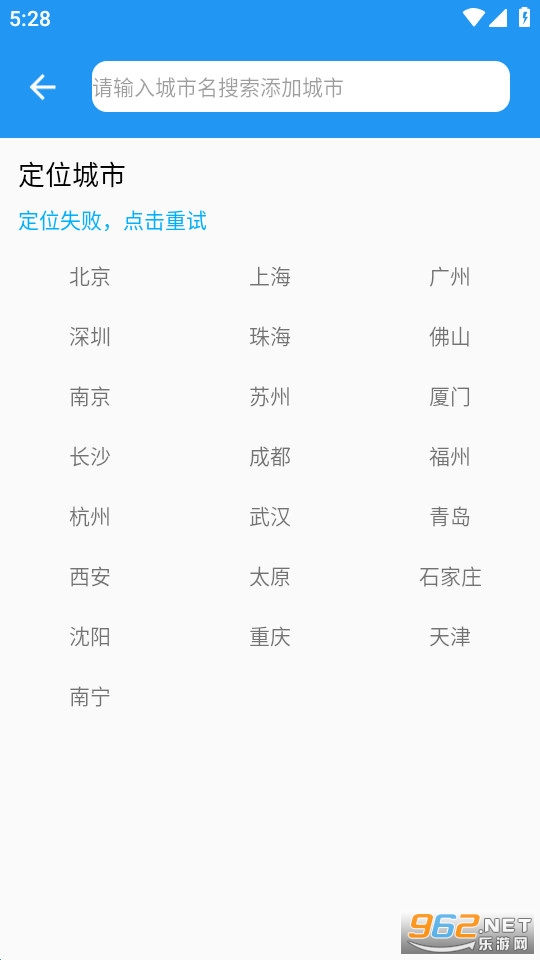Screen dimensions: 540x960
Task: Choose 上海 from the city list
Action: (270, 277)
